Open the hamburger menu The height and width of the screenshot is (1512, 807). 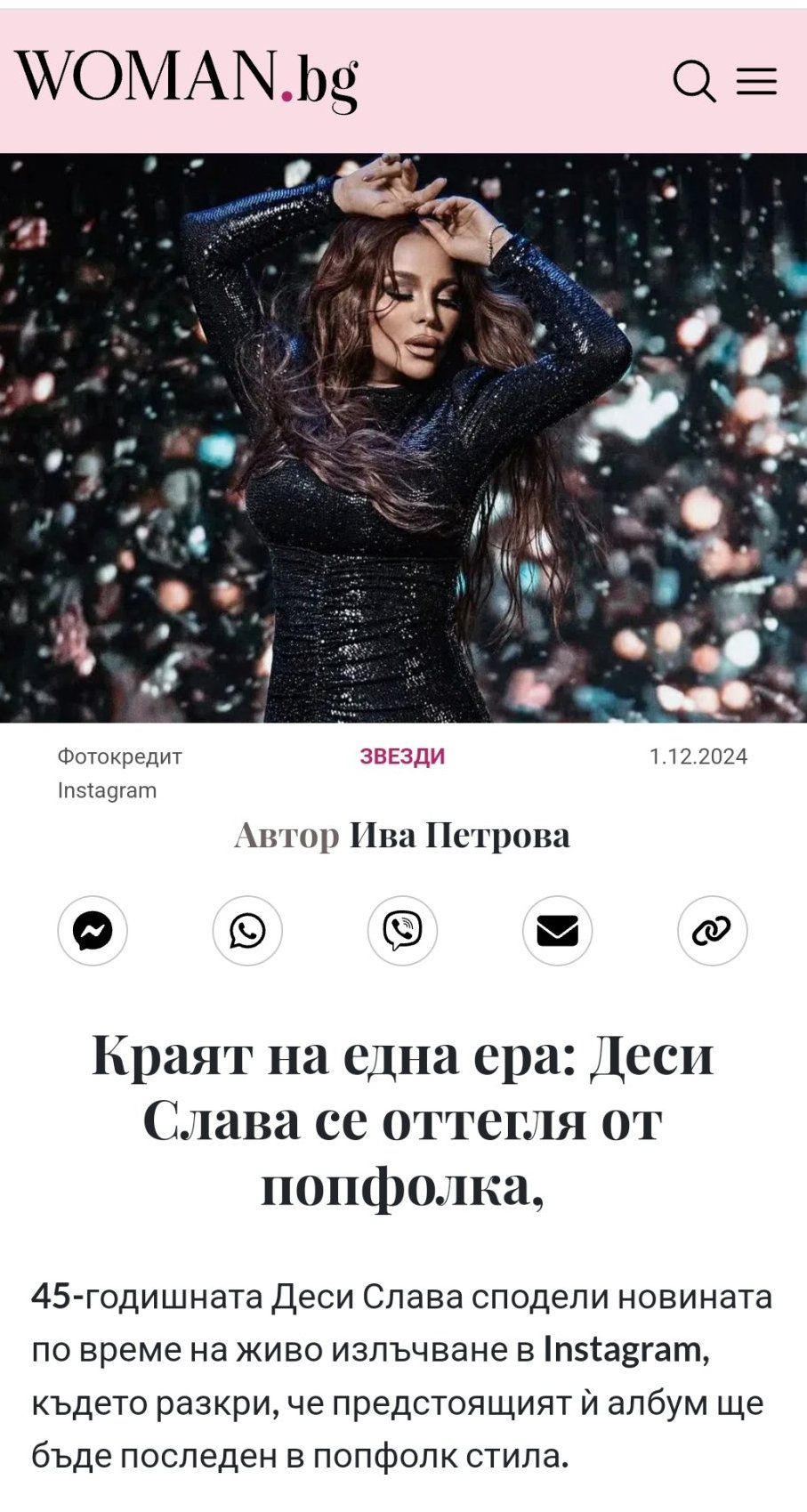click(756, 82)
